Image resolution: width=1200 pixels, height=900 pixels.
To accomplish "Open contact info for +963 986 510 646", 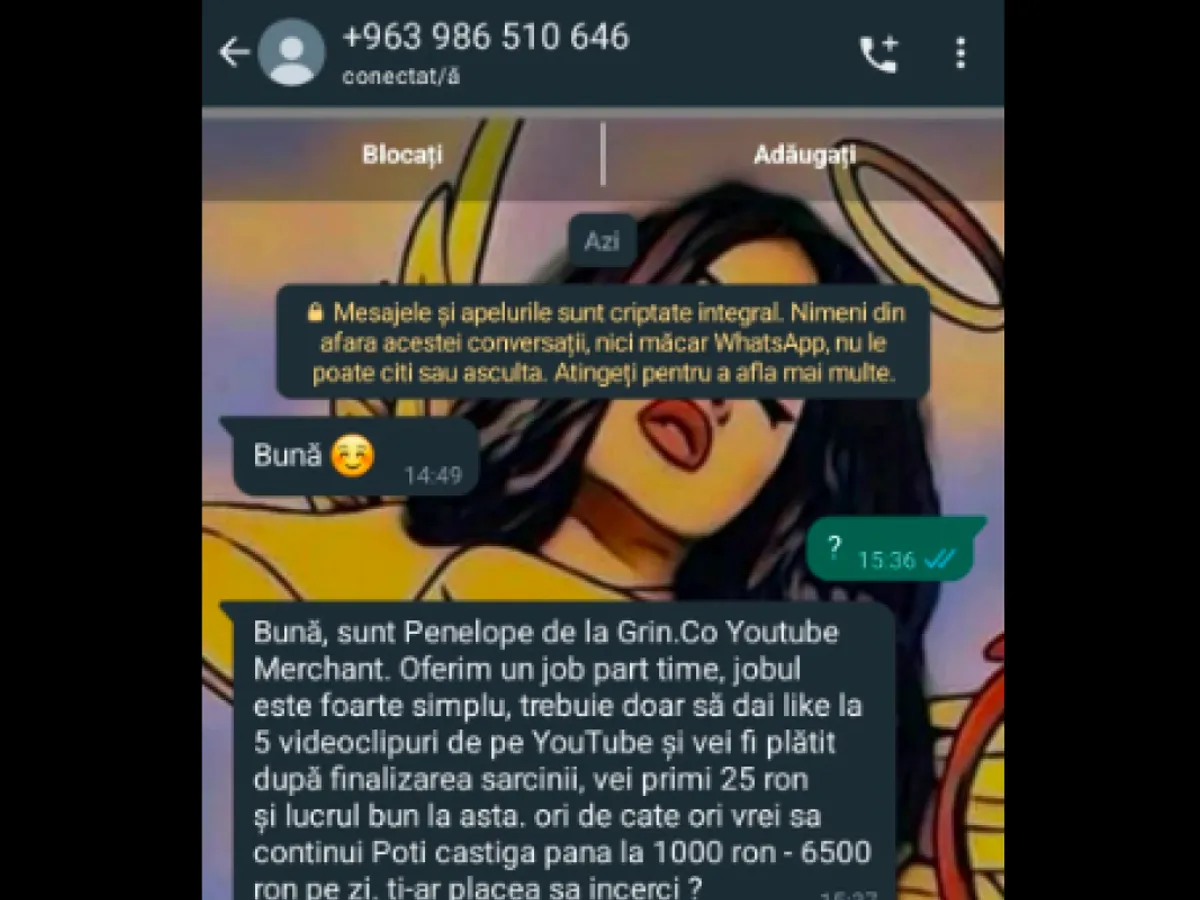I will (x=485, y=38).
